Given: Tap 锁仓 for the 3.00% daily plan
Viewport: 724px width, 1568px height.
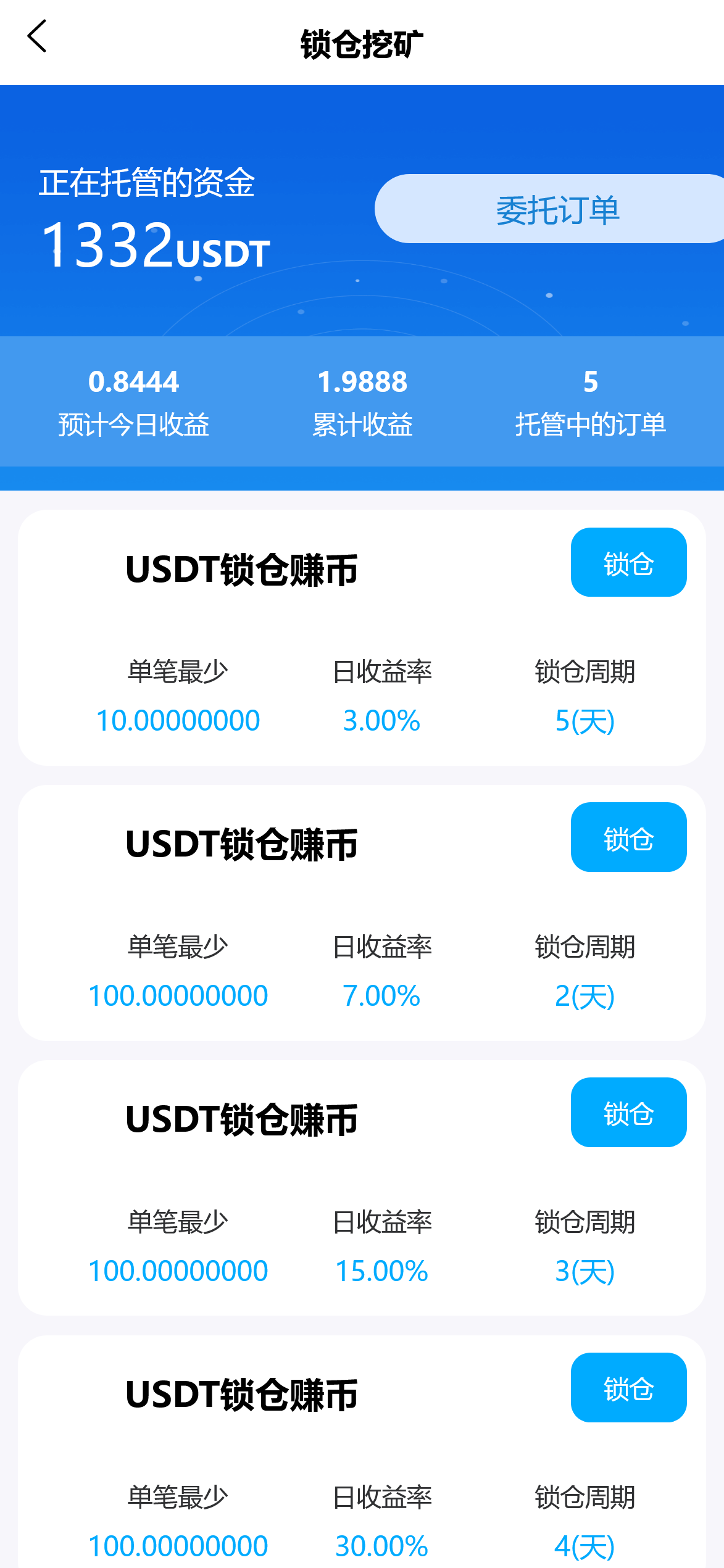Looking at the screenshot, I should tap(628, 563).
